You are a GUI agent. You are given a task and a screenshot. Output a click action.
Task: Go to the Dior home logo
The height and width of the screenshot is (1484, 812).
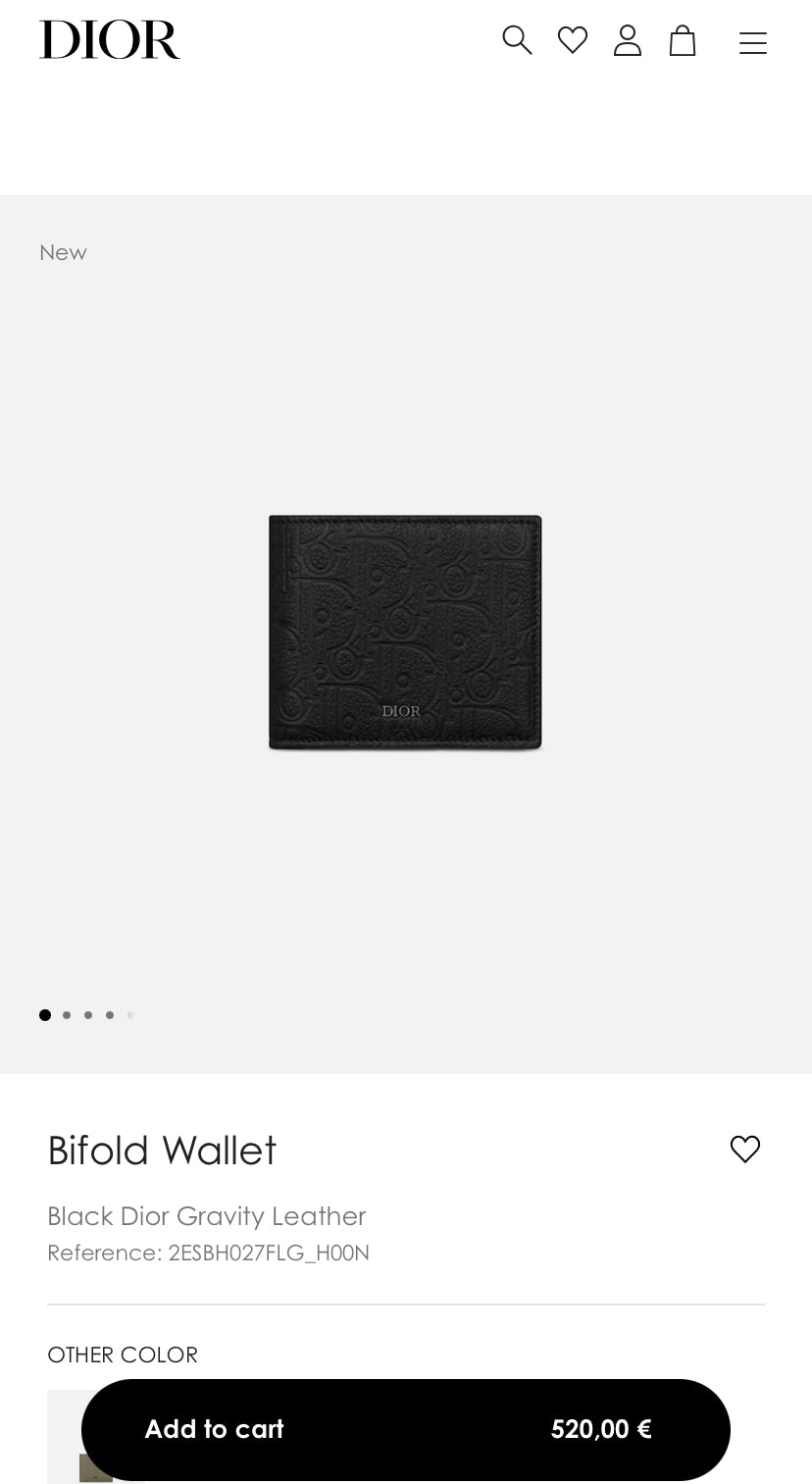110,40
